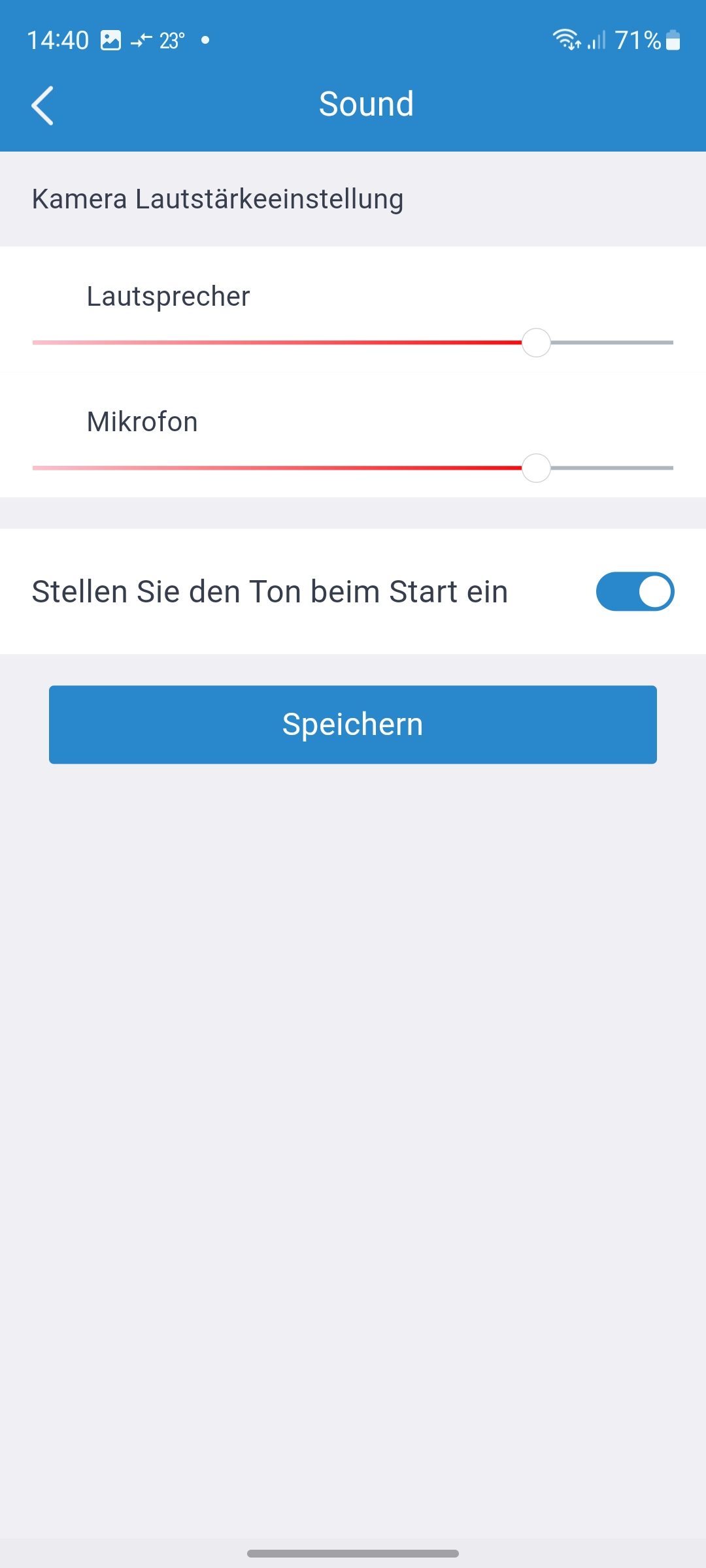Tap the Lautsprecher volume slider
Viewport: 706px width, 1568px height.
point(536,343)
